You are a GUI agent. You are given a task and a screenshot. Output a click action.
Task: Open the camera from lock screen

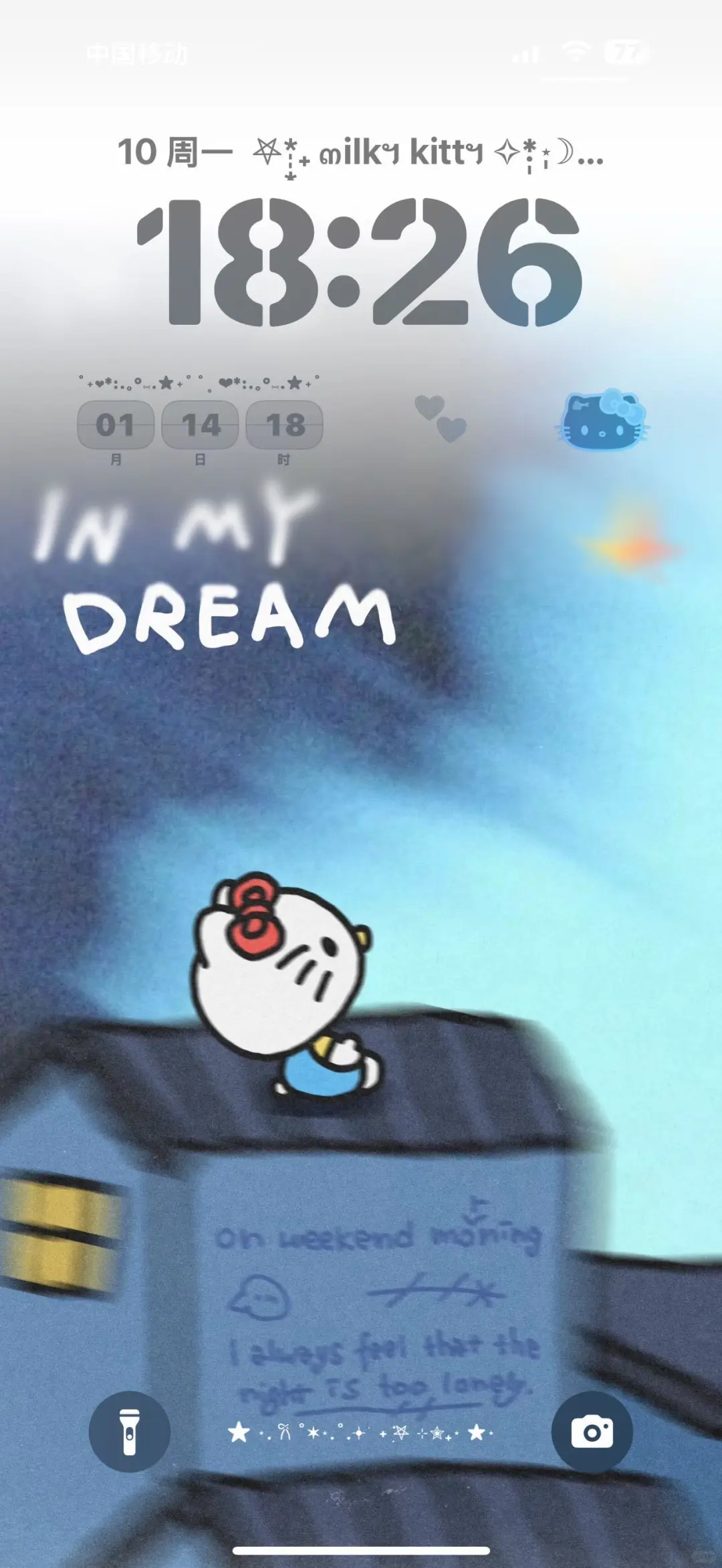point(592,1432)
